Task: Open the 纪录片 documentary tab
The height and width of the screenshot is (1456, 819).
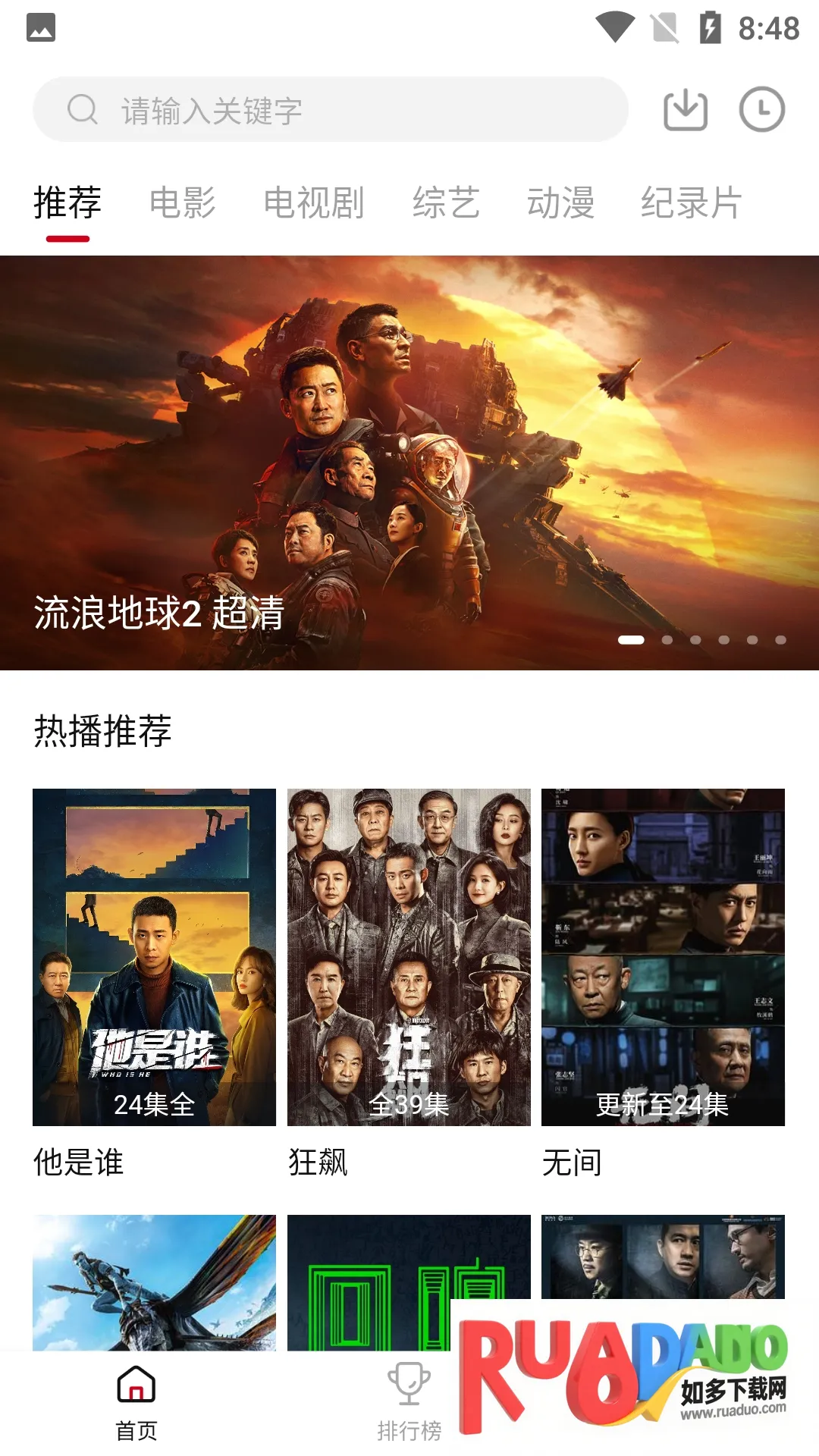Action: 691,203
